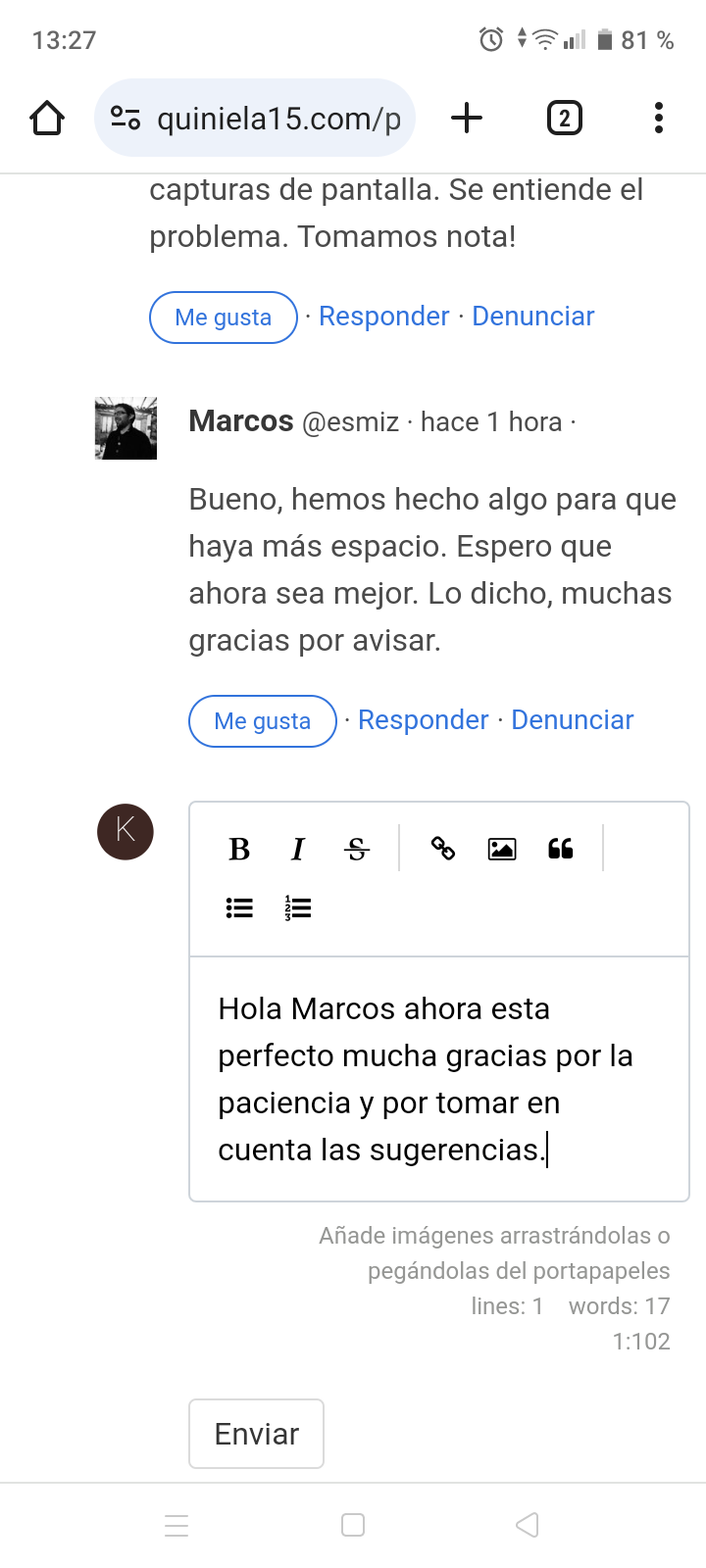
Task: Start a numbered list in the editor
Action: click(298, 908)
